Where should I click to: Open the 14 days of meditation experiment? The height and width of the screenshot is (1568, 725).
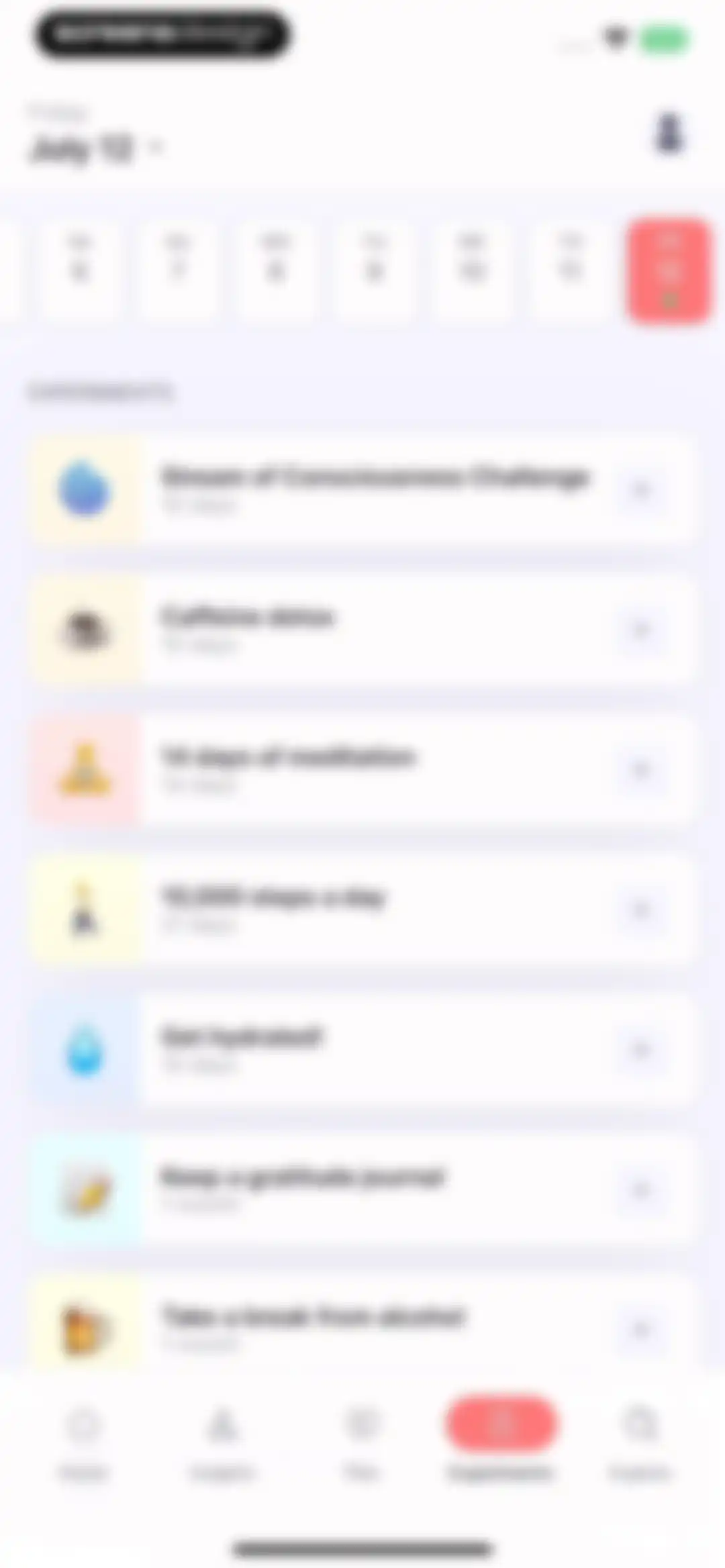point(362,769)
